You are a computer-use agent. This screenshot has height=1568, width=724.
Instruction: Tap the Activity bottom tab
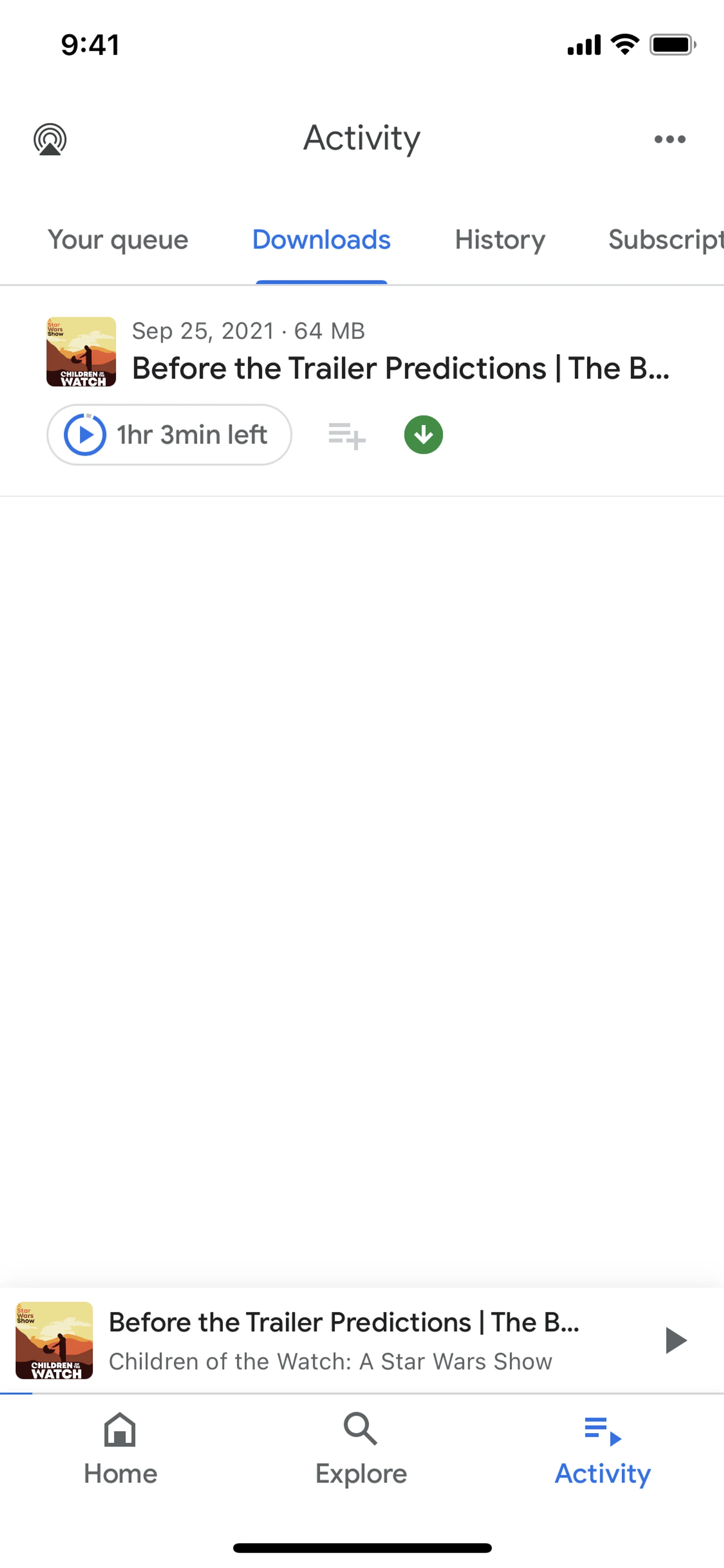[x=602, y=1449]
